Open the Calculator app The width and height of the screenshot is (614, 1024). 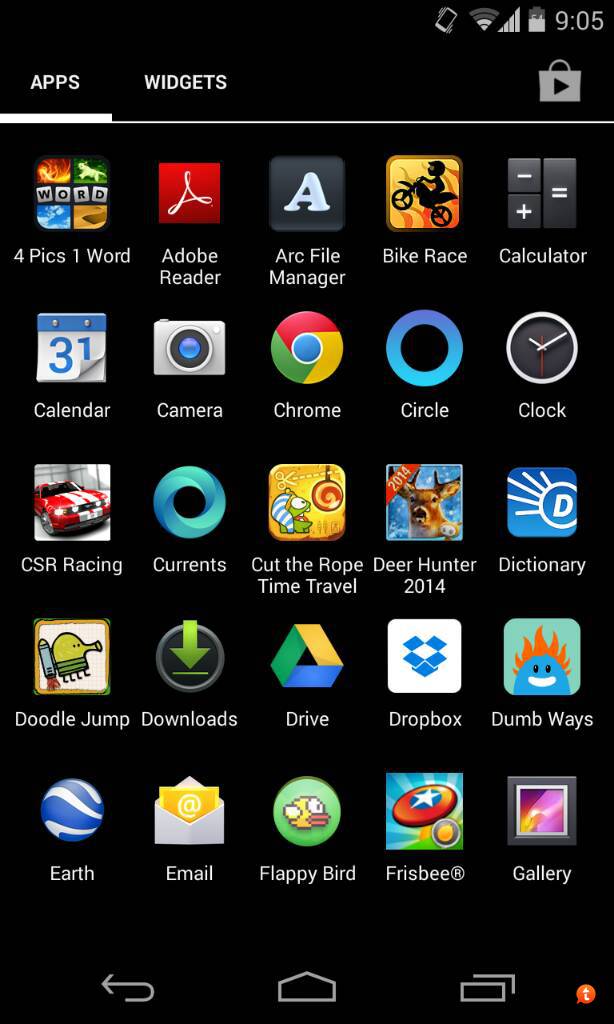click(542, 194)
